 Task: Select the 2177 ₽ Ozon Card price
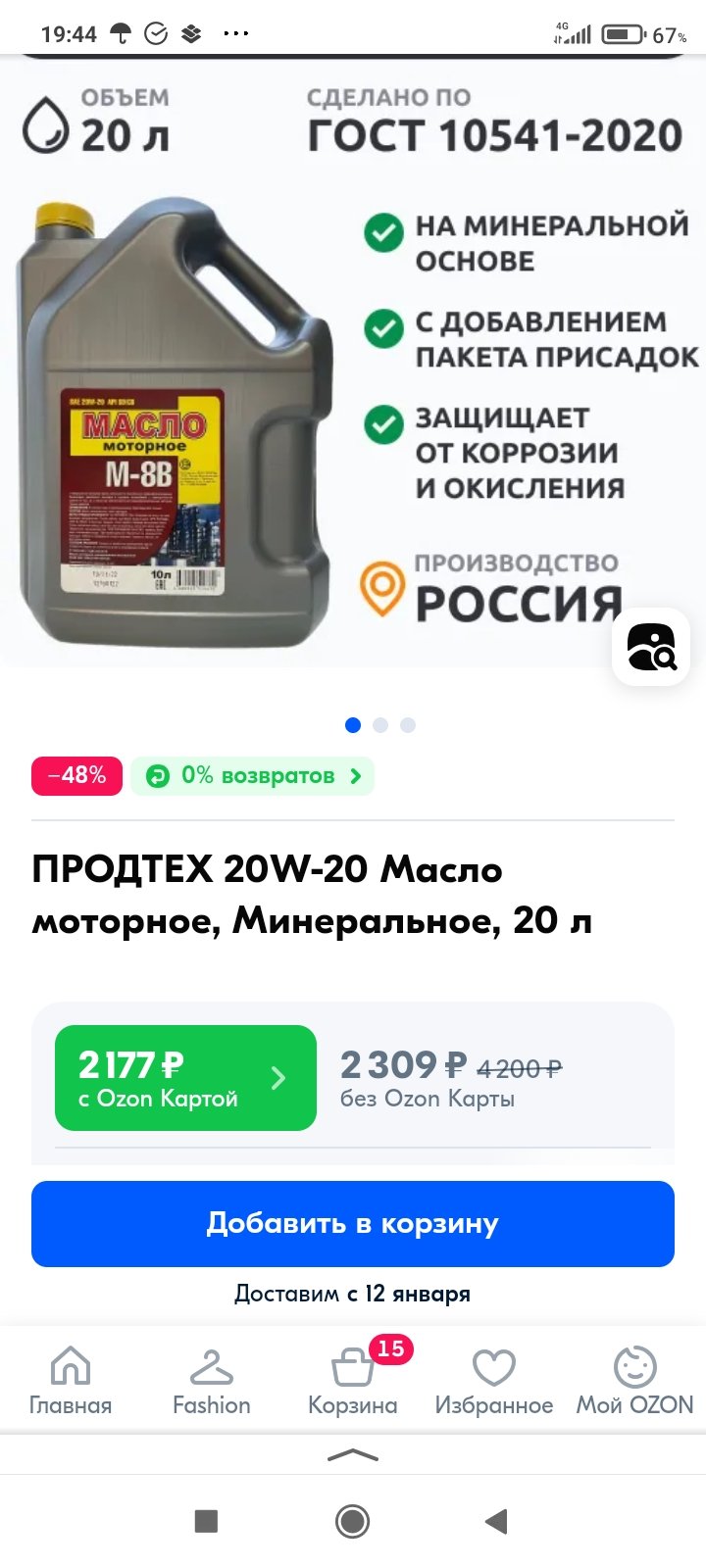tap(185, 1078)
